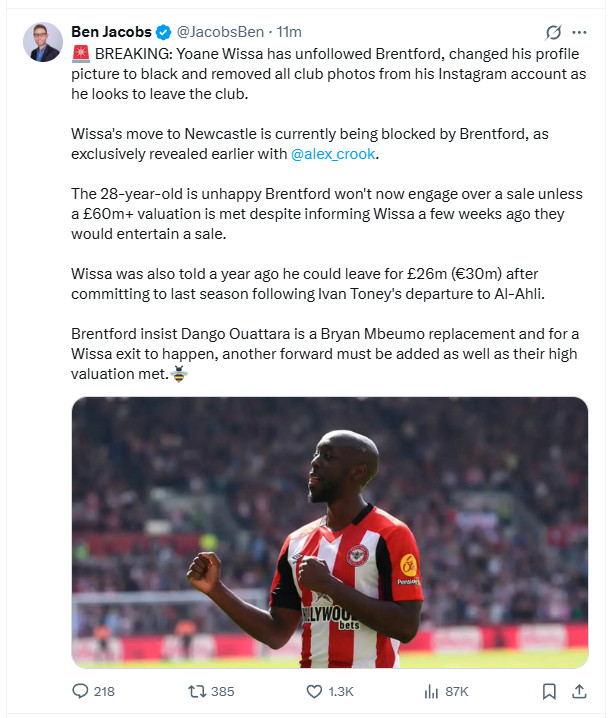This screenshot has height=718, width=610.
Task: Reply to Ben Jacobs' post
Action: [x=81, y=691]
